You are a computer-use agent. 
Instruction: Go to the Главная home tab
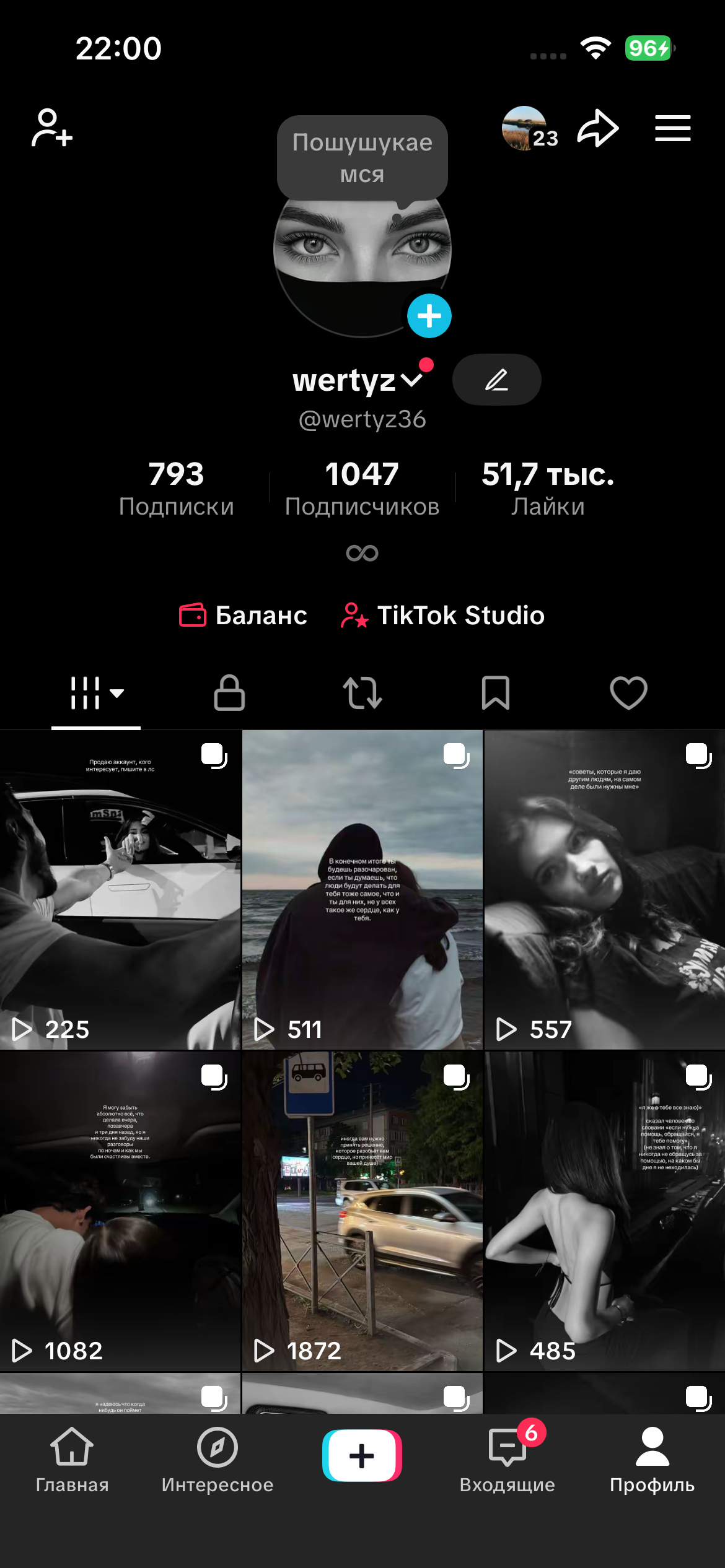coord(72,1458)
